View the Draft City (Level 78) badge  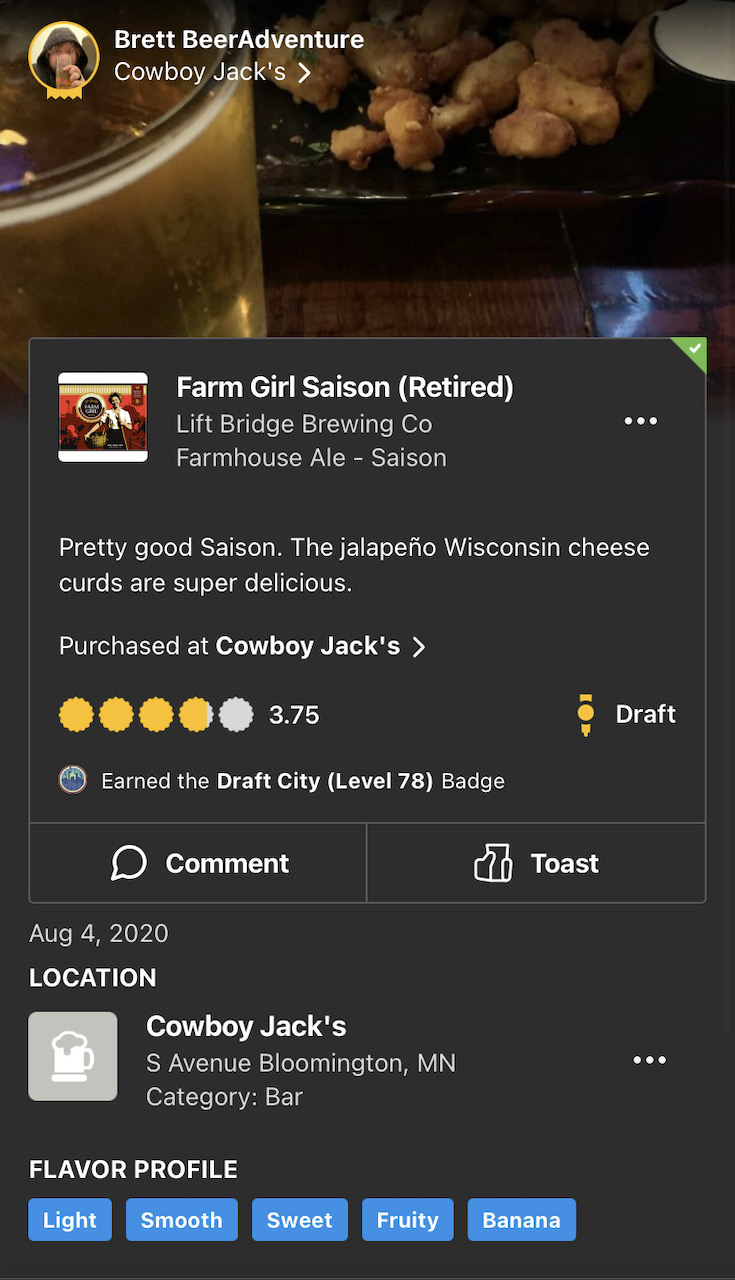click(302, 781)
